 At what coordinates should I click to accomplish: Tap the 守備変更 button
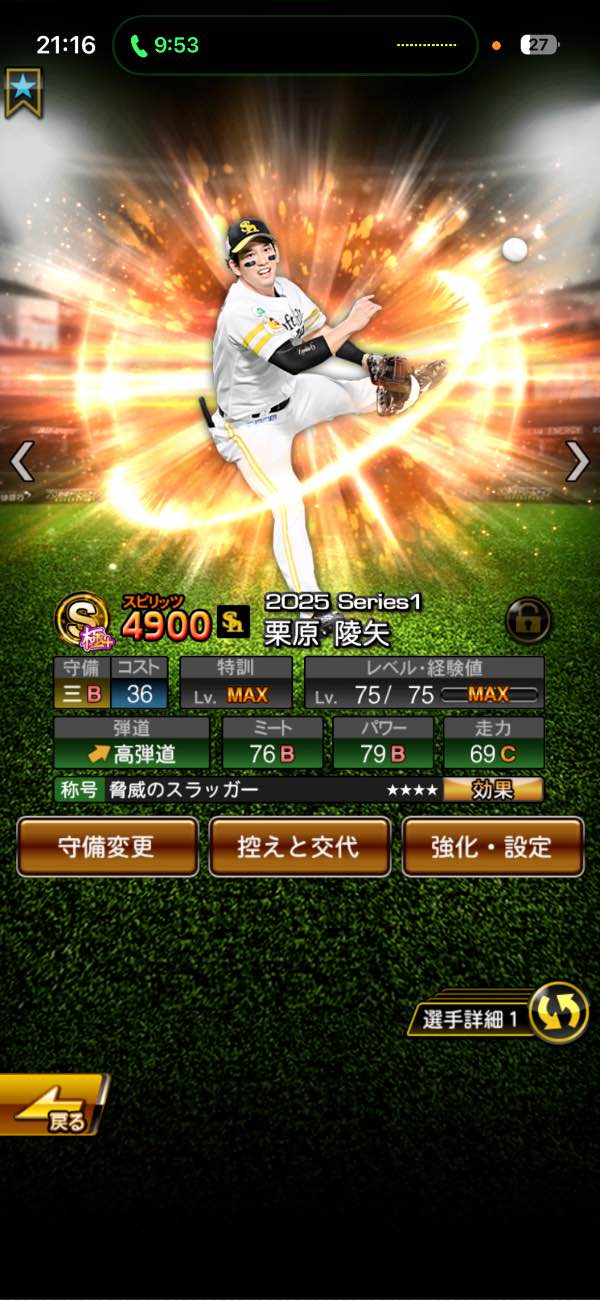108,847
